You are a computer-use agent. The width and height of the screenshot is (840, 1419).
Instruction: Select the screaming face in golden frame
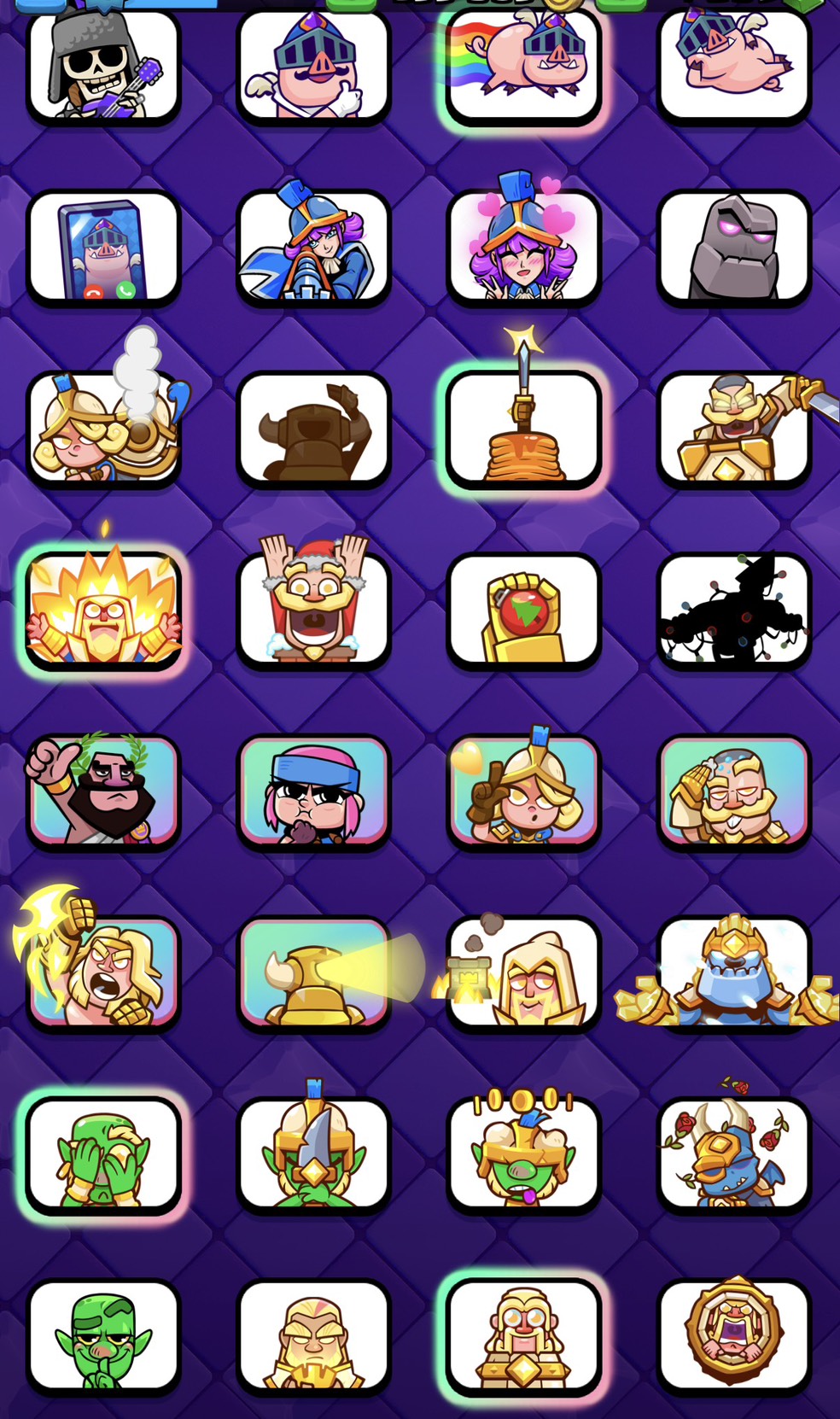click(x=733, y=1336)
